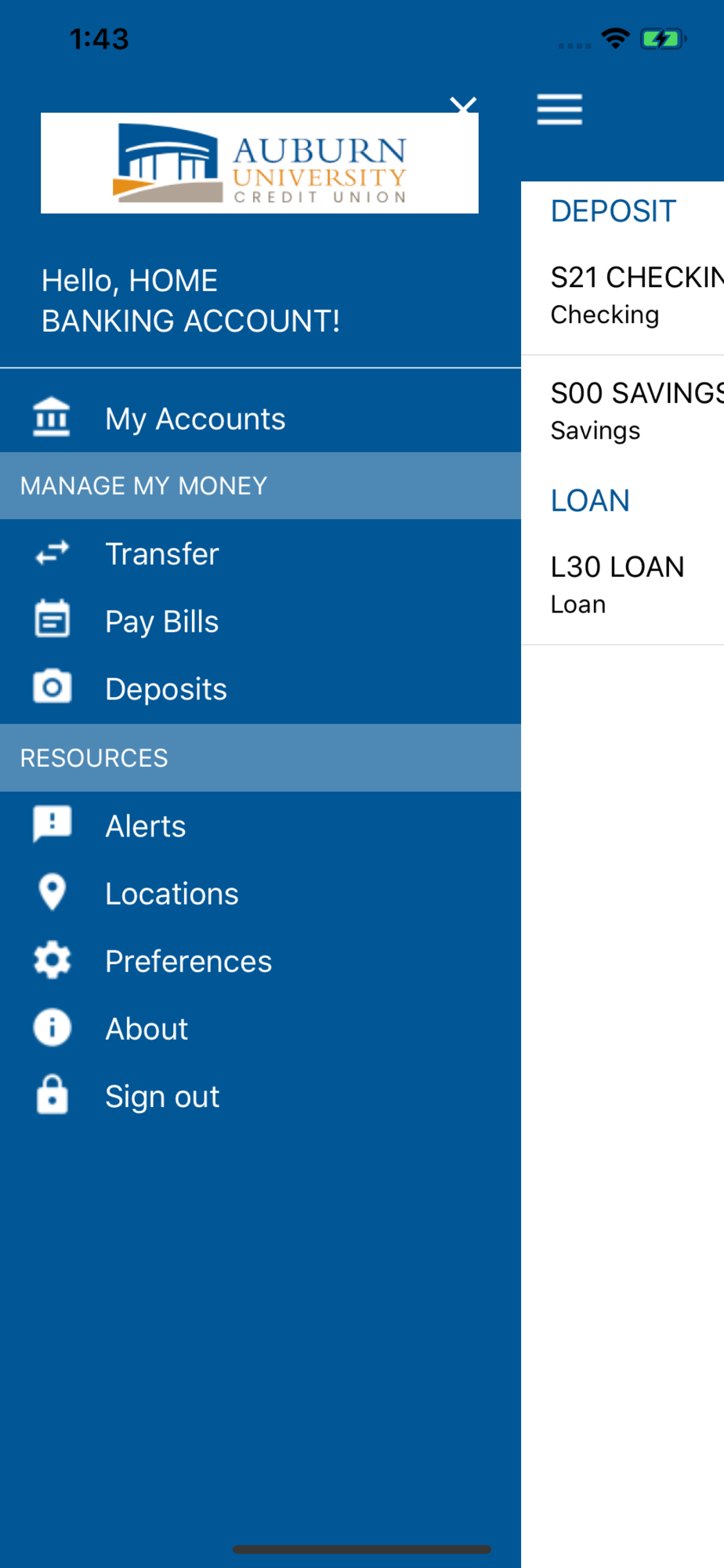The width and height of the screenshot is (724, 1568).
Task: View Alerts
Action: [146, 826]
